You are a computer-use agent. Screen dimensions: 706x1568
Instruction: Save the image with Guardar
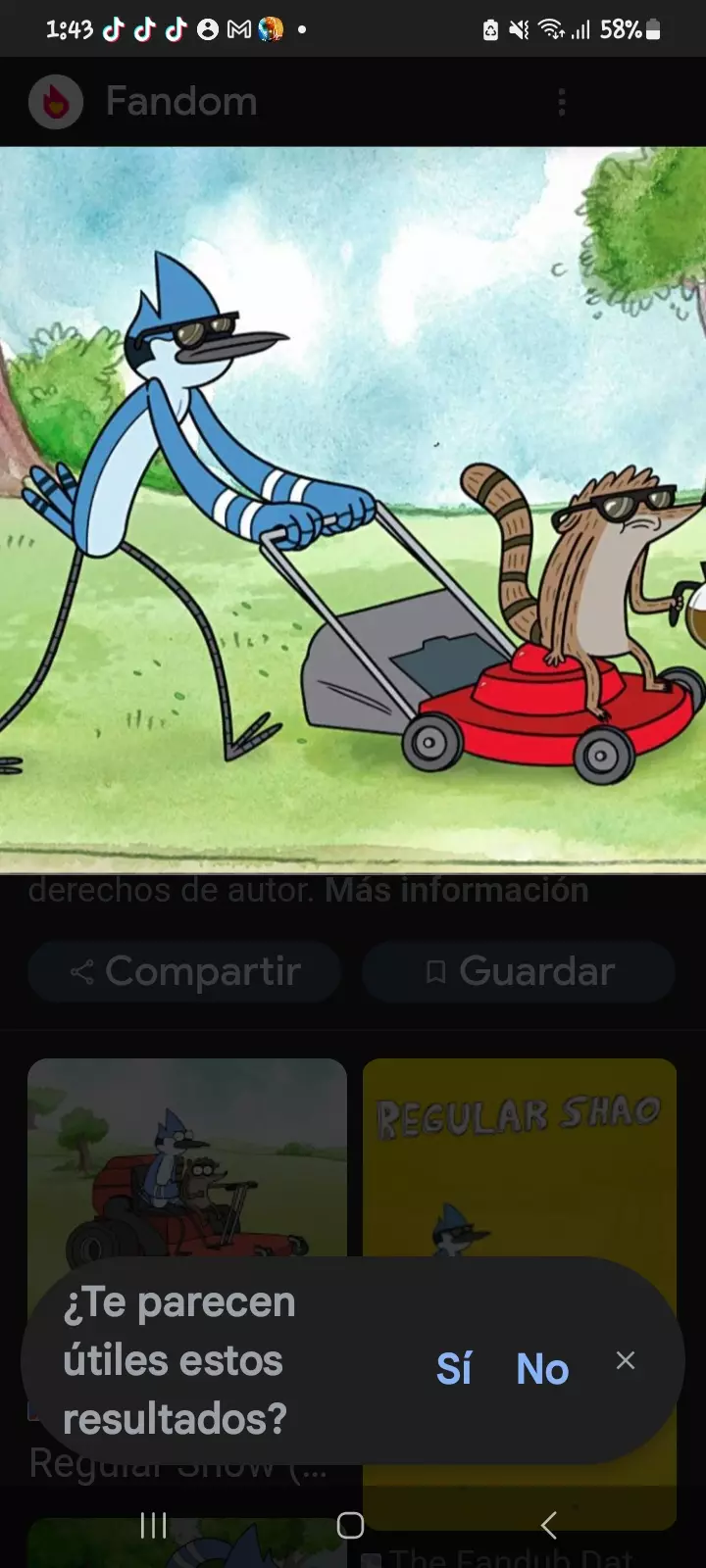point(519,971)
